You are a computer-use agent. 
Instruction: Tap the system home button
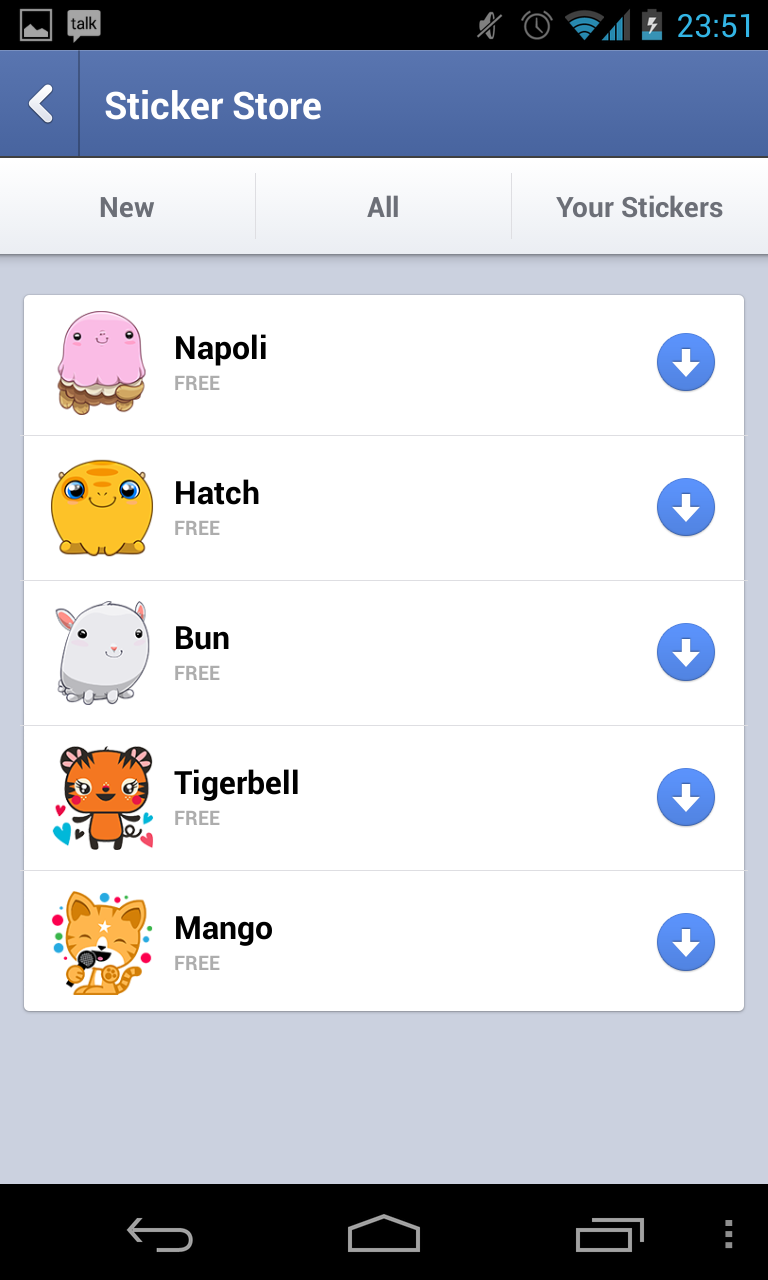[x=384, y=1234]
